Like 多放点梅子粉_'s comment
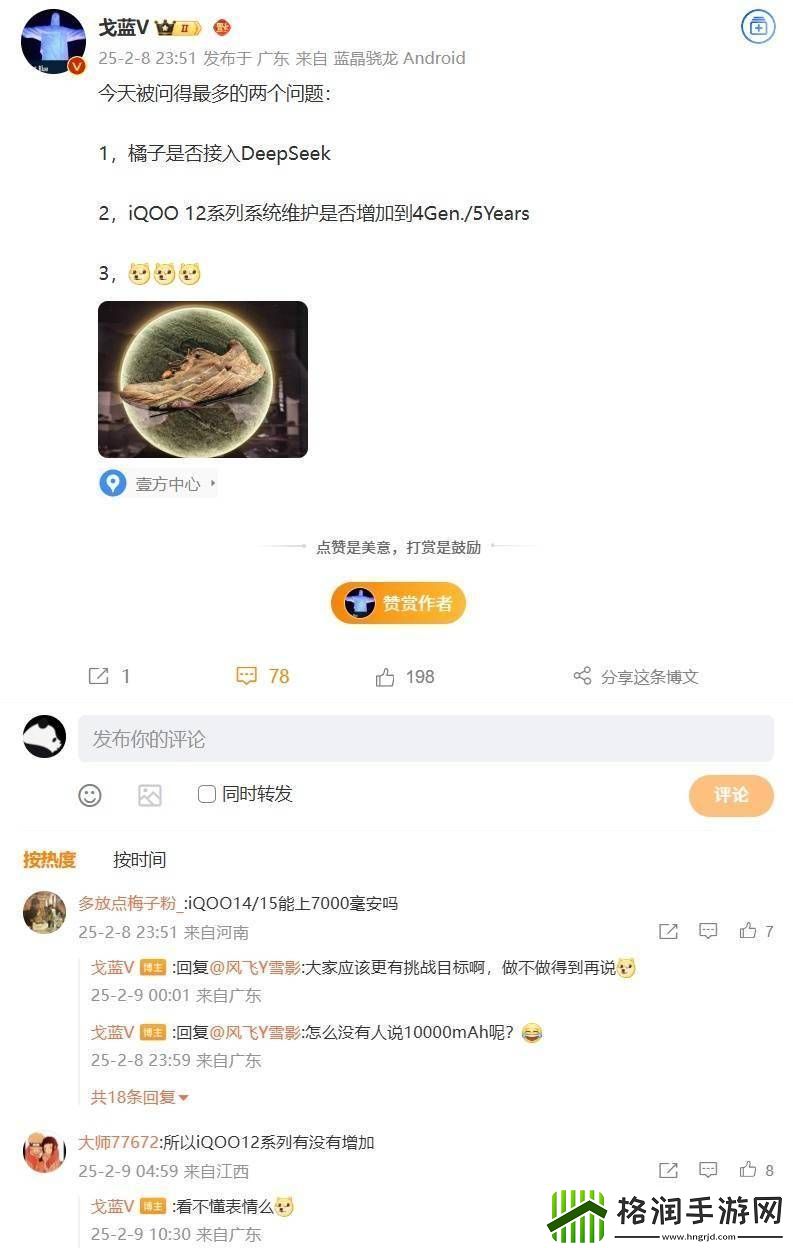Screen dimensions: 793x1248 pos(749,931)
